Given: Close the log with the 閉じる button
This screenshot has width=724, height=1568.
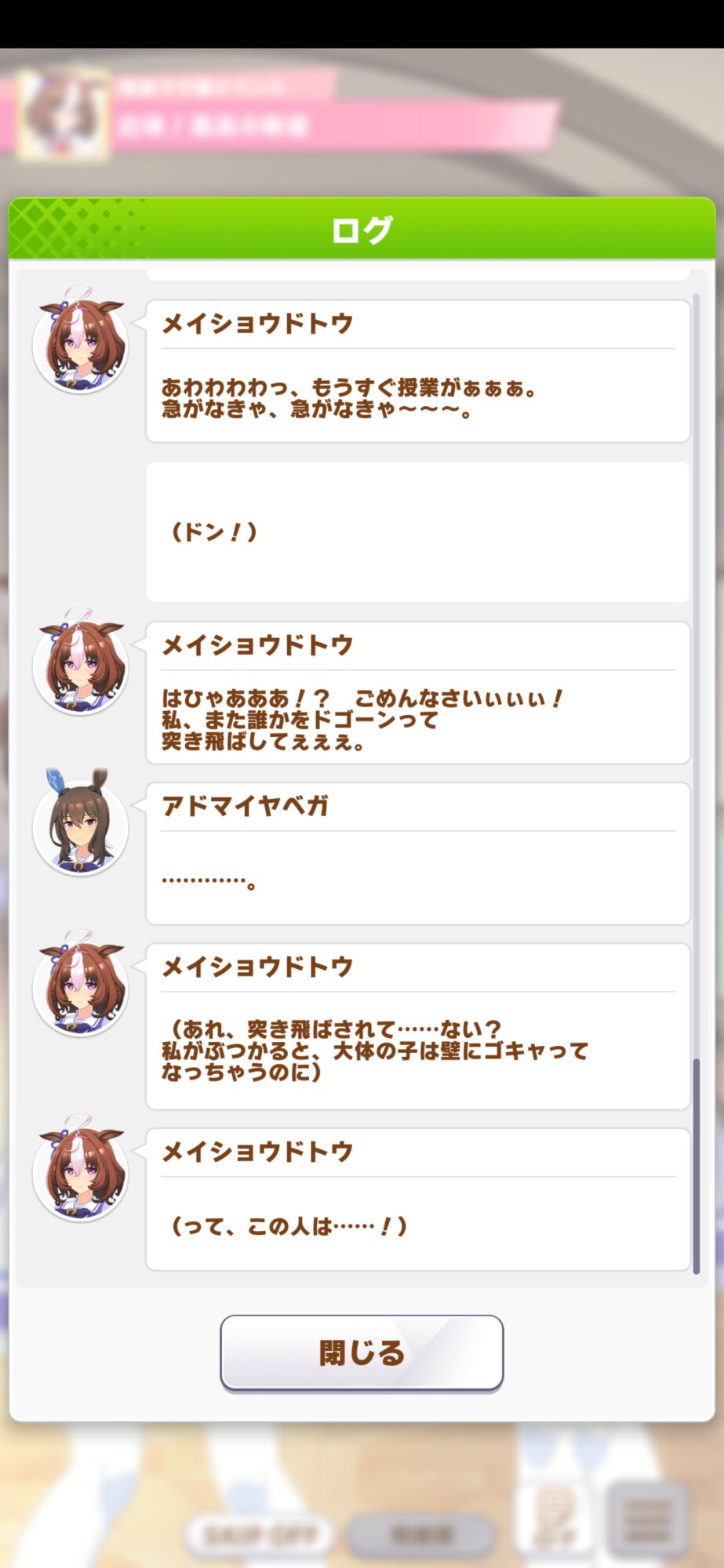Looking at the screenshot, I should (362, 1352).
